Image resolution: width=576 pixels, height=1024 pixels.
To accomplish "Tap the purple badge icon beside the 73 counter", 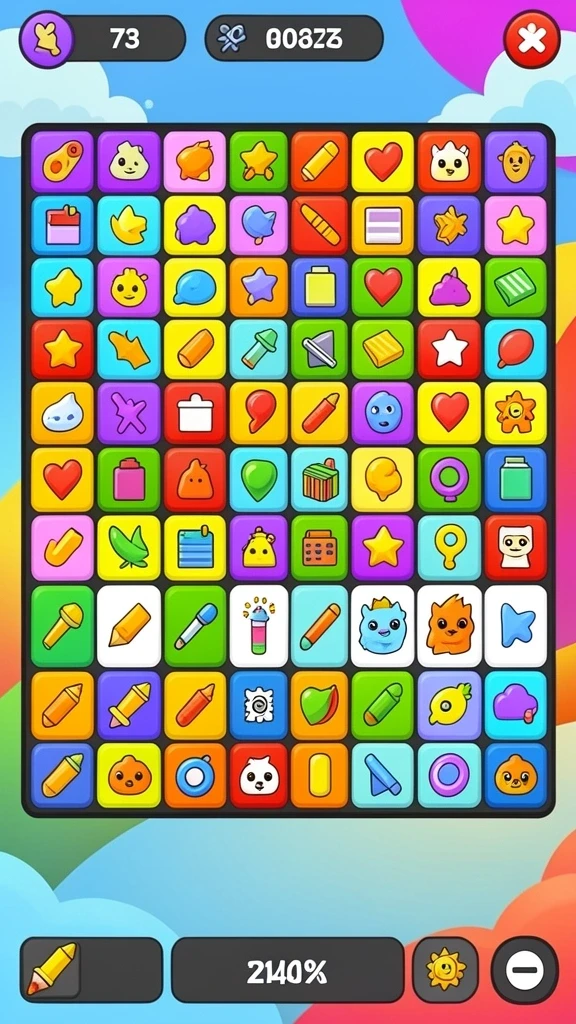I will tap(46, 39).
